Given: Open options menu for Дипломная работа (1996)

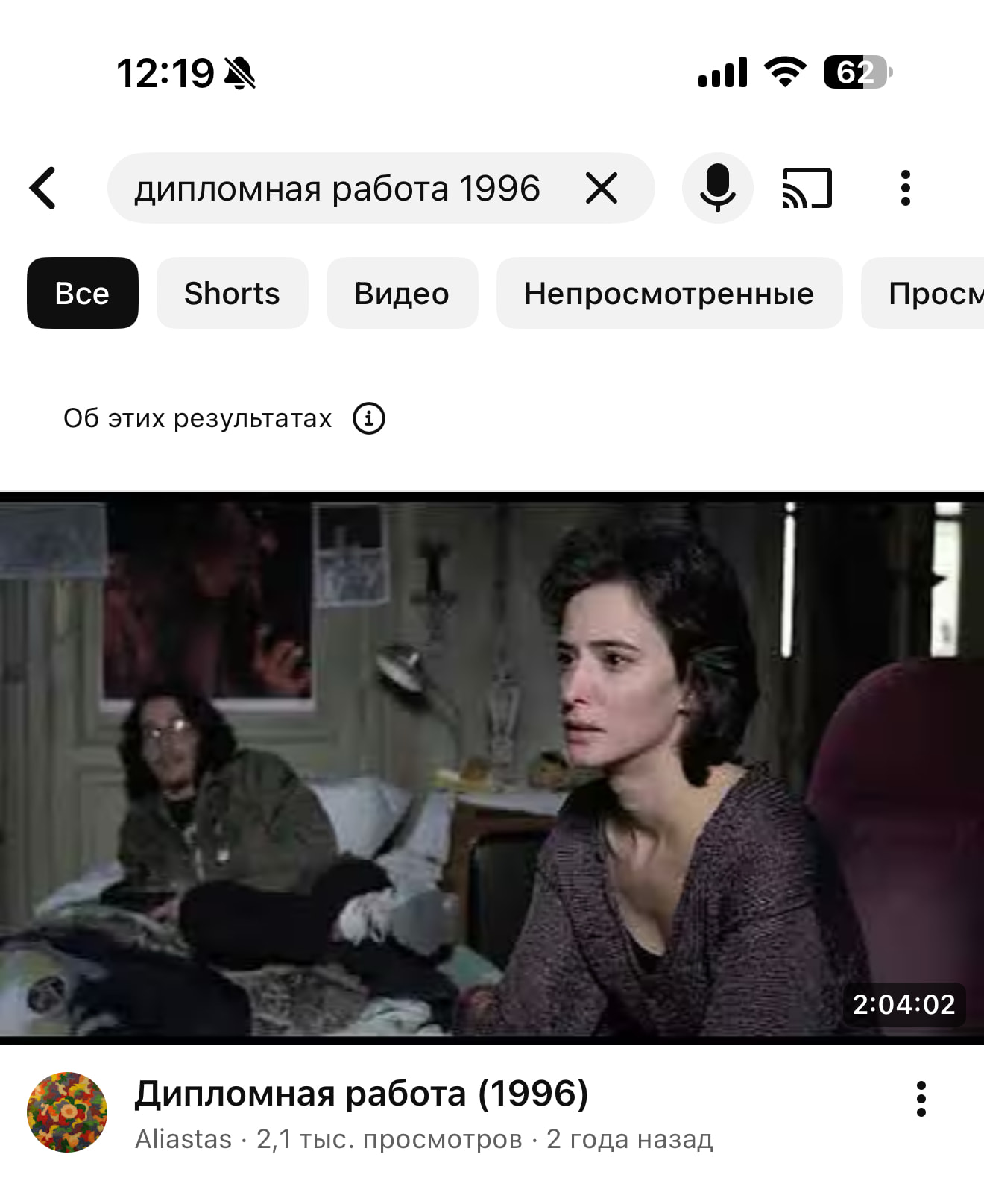Looking at the screenshot, I should click(921, 1099).
